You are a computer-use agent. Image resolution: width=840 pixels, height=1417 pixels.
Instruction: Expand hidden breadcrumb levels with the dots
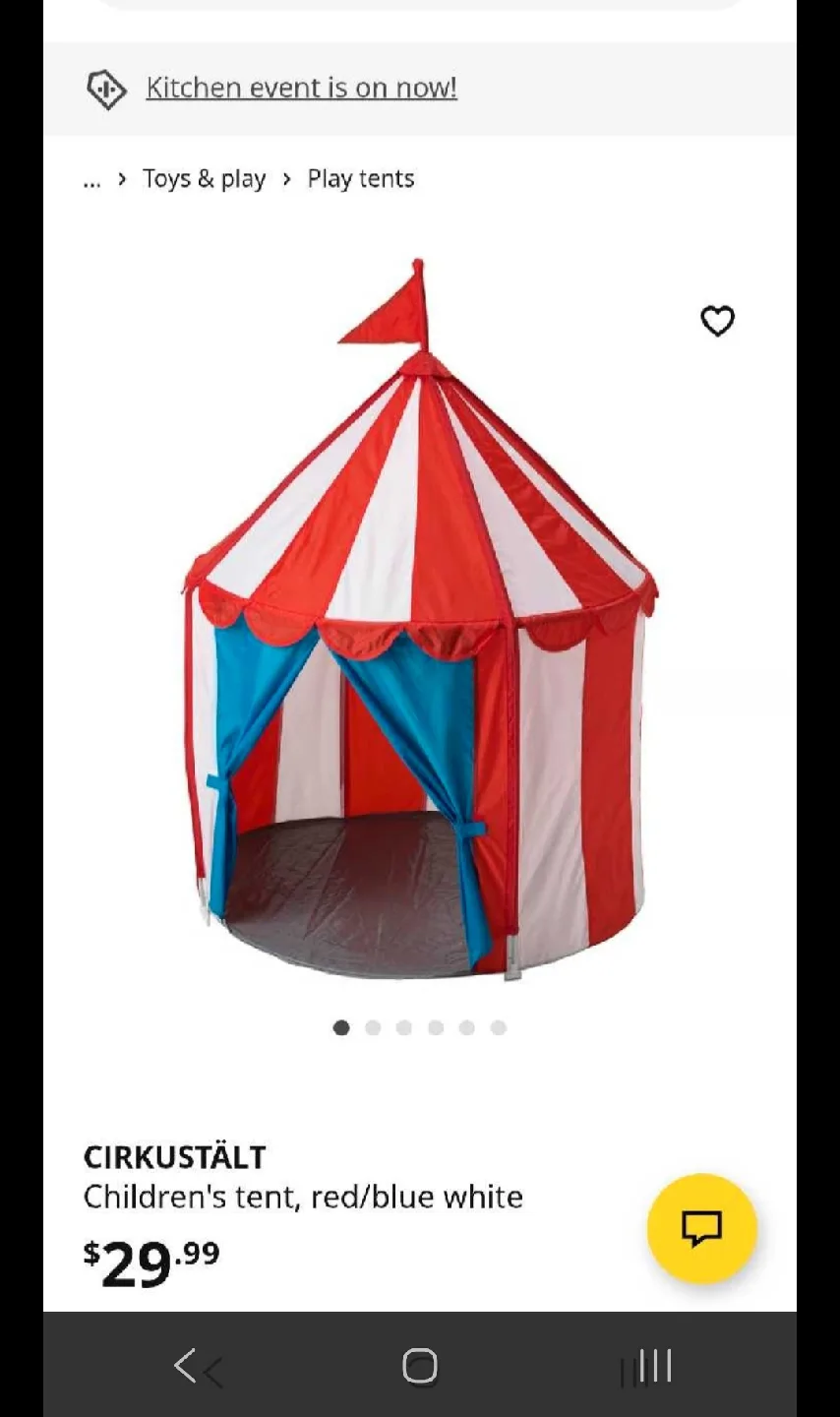[x=91, y=179]
